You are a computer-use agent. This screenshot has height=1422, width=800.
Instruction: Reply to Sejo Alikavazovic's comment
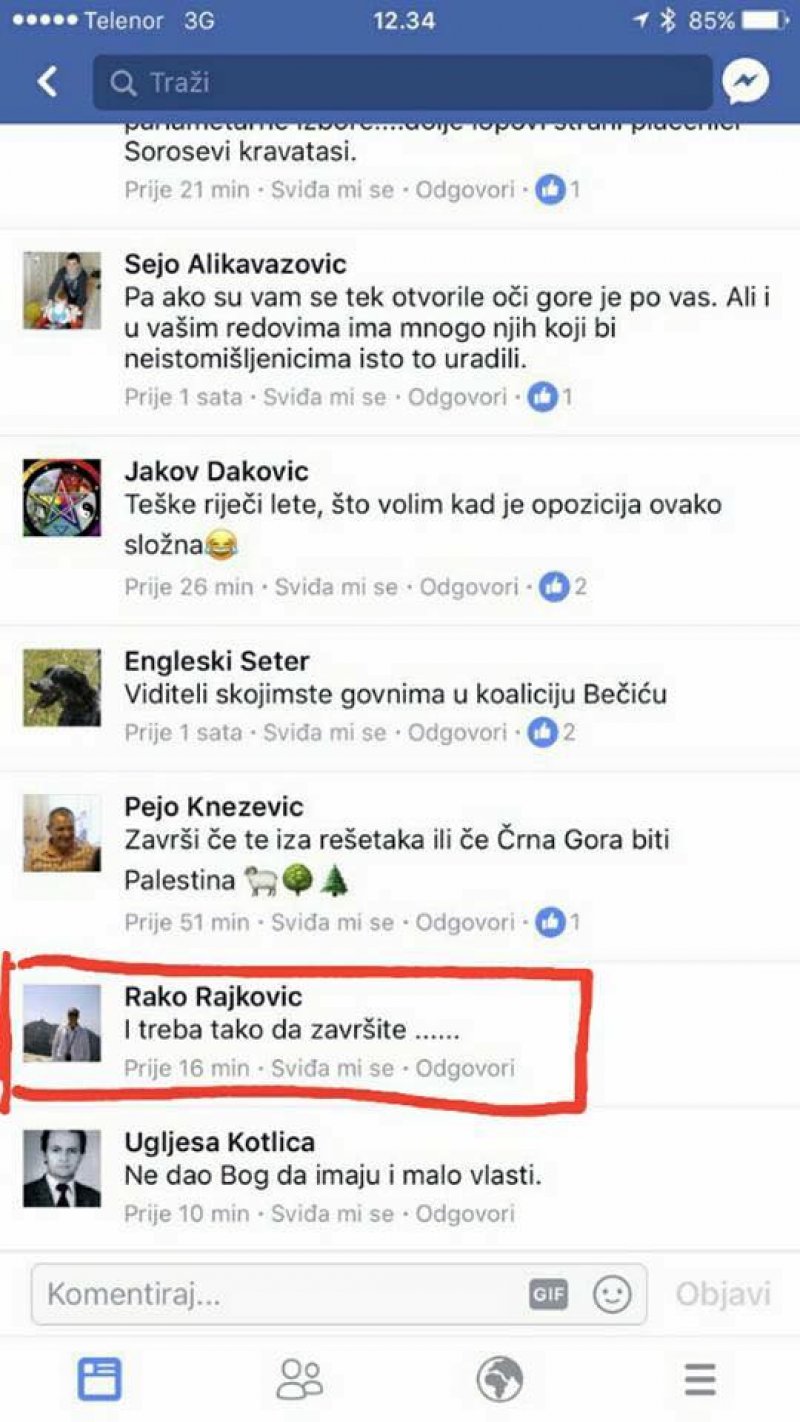click(x=456, y=397)
